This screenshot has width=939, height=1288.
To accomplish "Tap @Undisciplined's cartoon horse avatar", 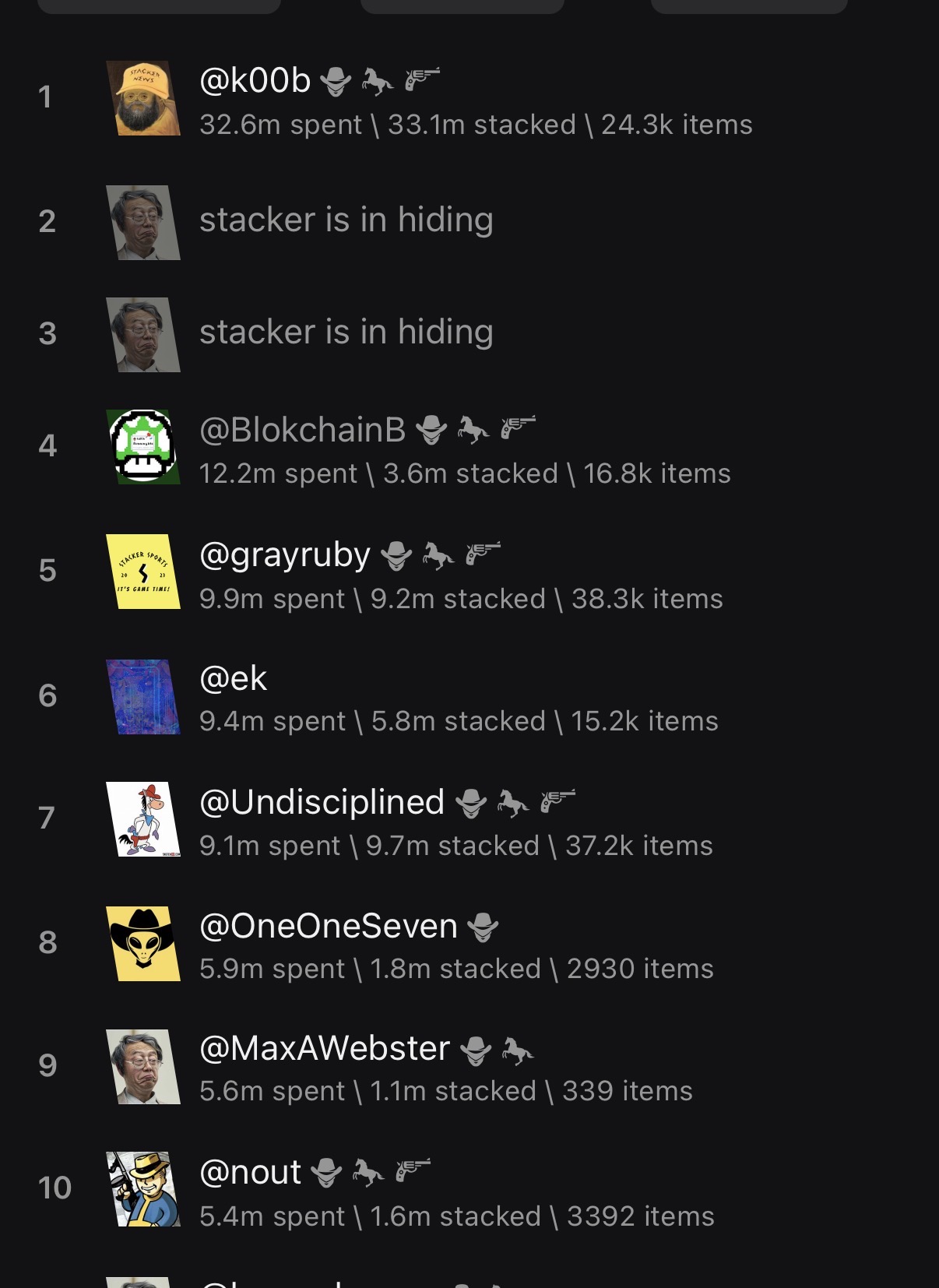I will [x=143, y=819].
